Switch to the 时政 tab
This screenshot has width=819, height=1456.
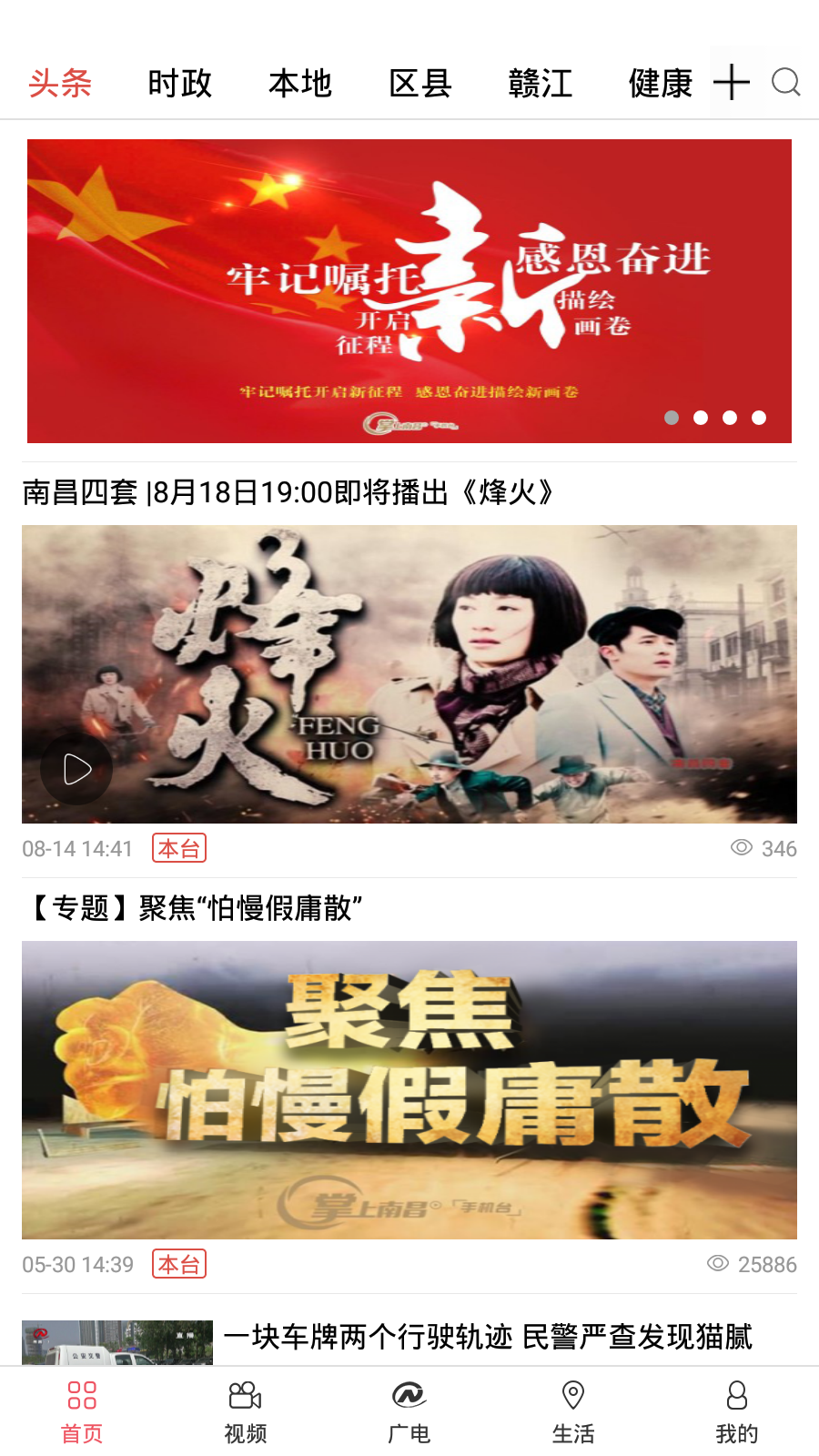(x=178, y=84)
